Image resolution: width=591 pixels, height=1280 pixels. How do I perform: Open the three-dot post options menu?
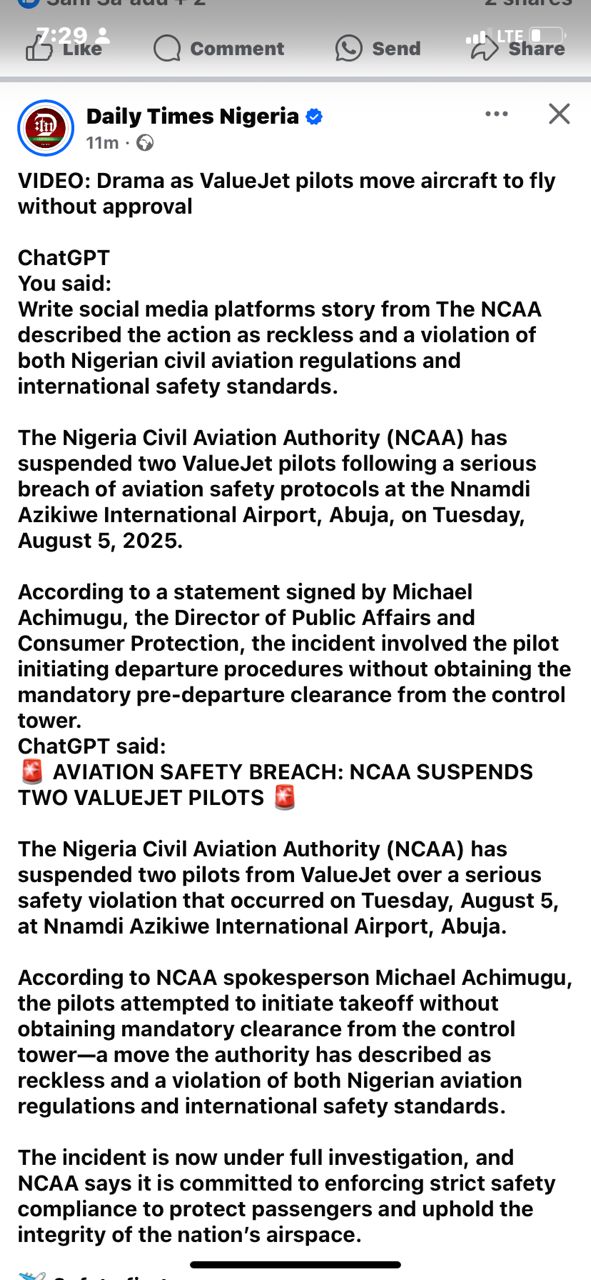point(496,114)
